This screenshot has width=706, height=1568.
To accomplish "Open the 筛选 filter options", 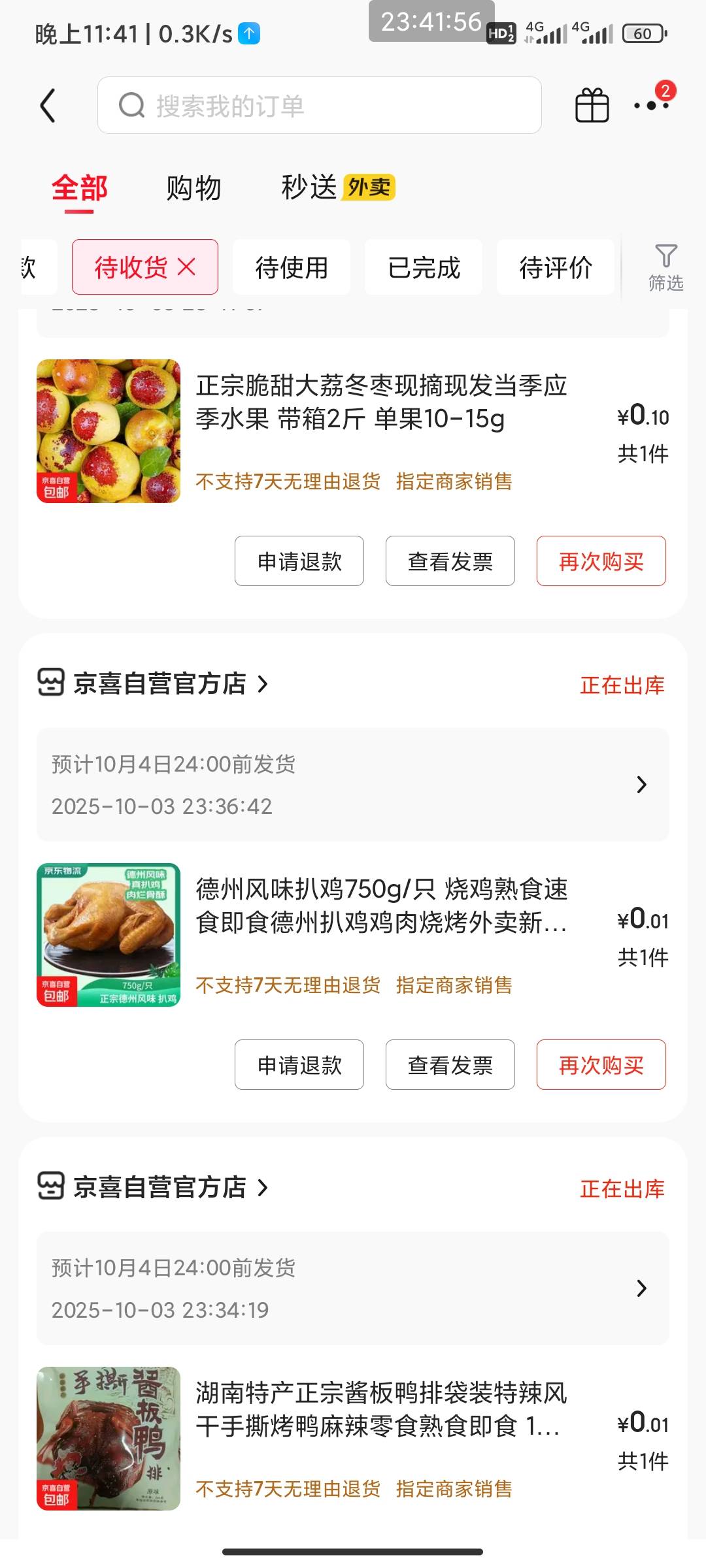I will click(x=665, y=267).
